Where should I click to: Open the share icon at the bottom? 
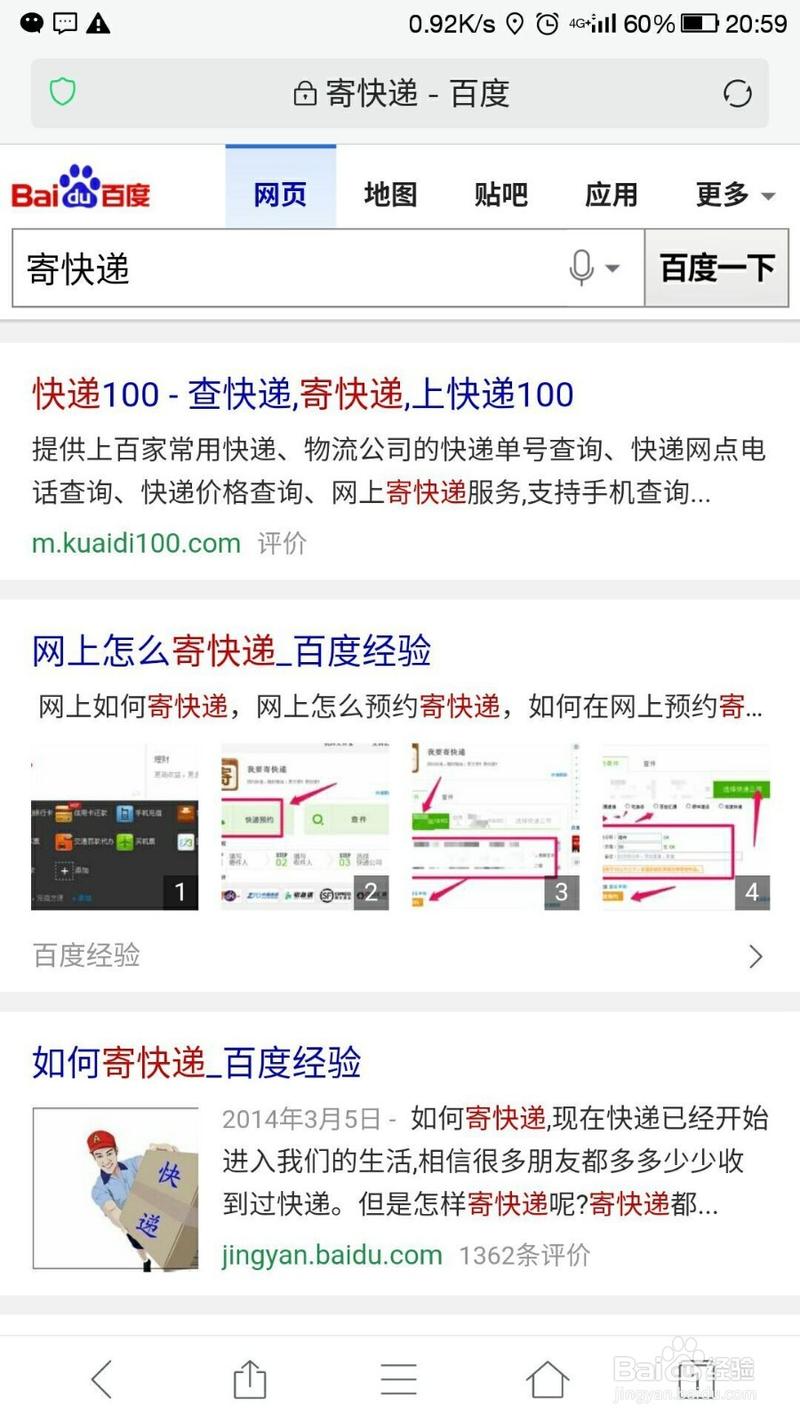(248, 1377)
